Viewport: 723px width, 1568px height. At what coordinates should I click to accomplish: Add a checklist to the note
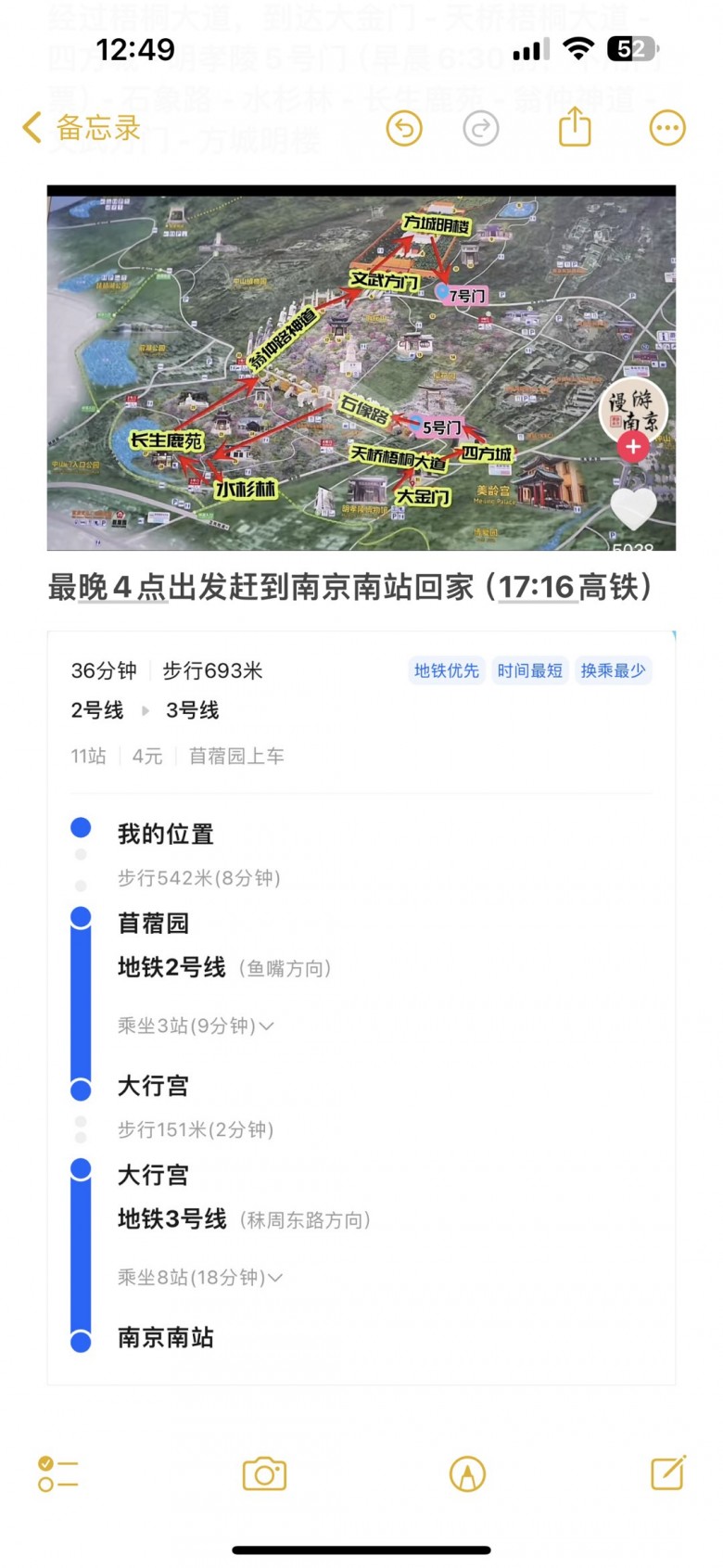[57, 1473]
